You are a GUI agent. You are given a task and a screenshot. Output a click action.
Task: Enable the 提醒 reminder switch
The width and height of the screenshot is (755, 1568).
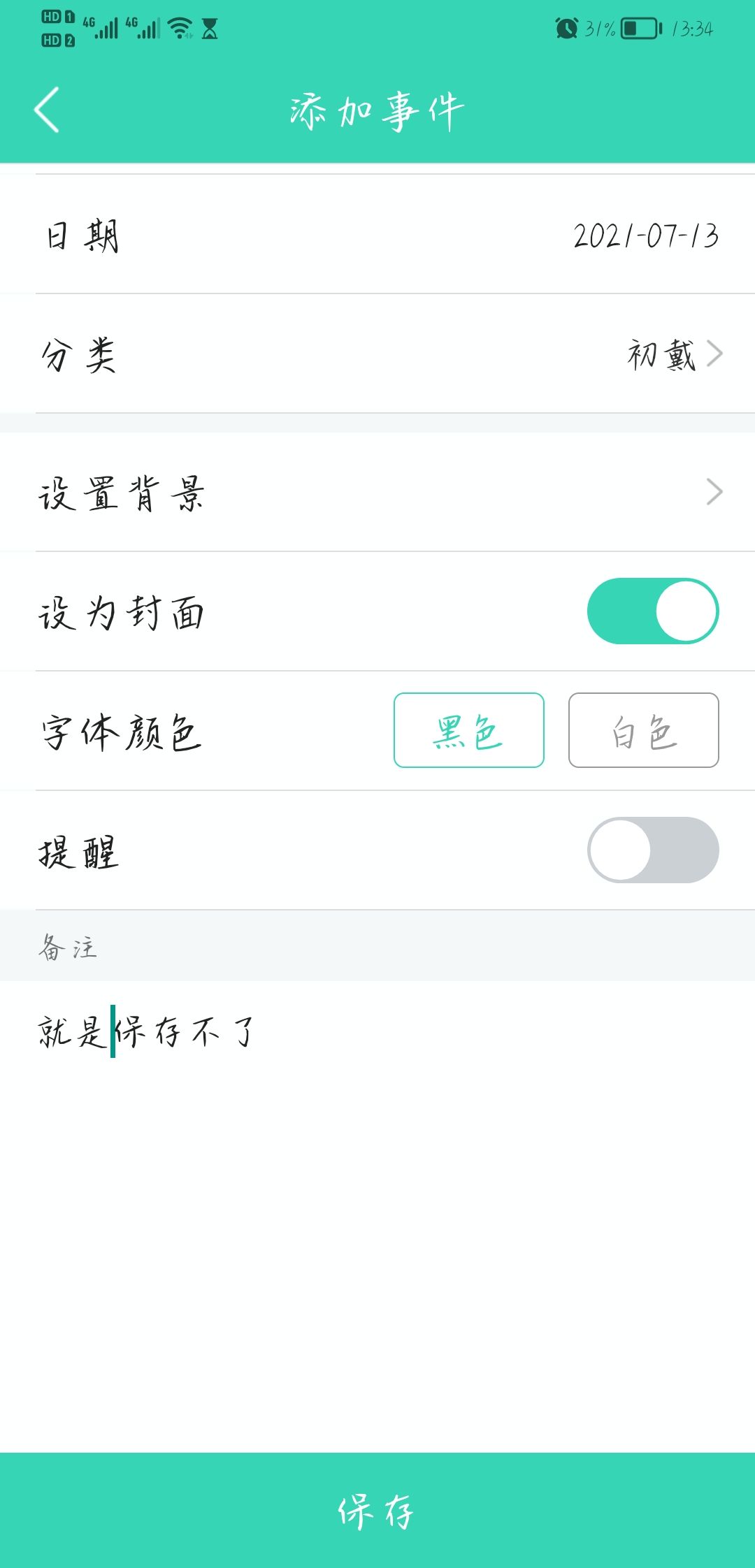pyautogui.click(x=652, y=850)
